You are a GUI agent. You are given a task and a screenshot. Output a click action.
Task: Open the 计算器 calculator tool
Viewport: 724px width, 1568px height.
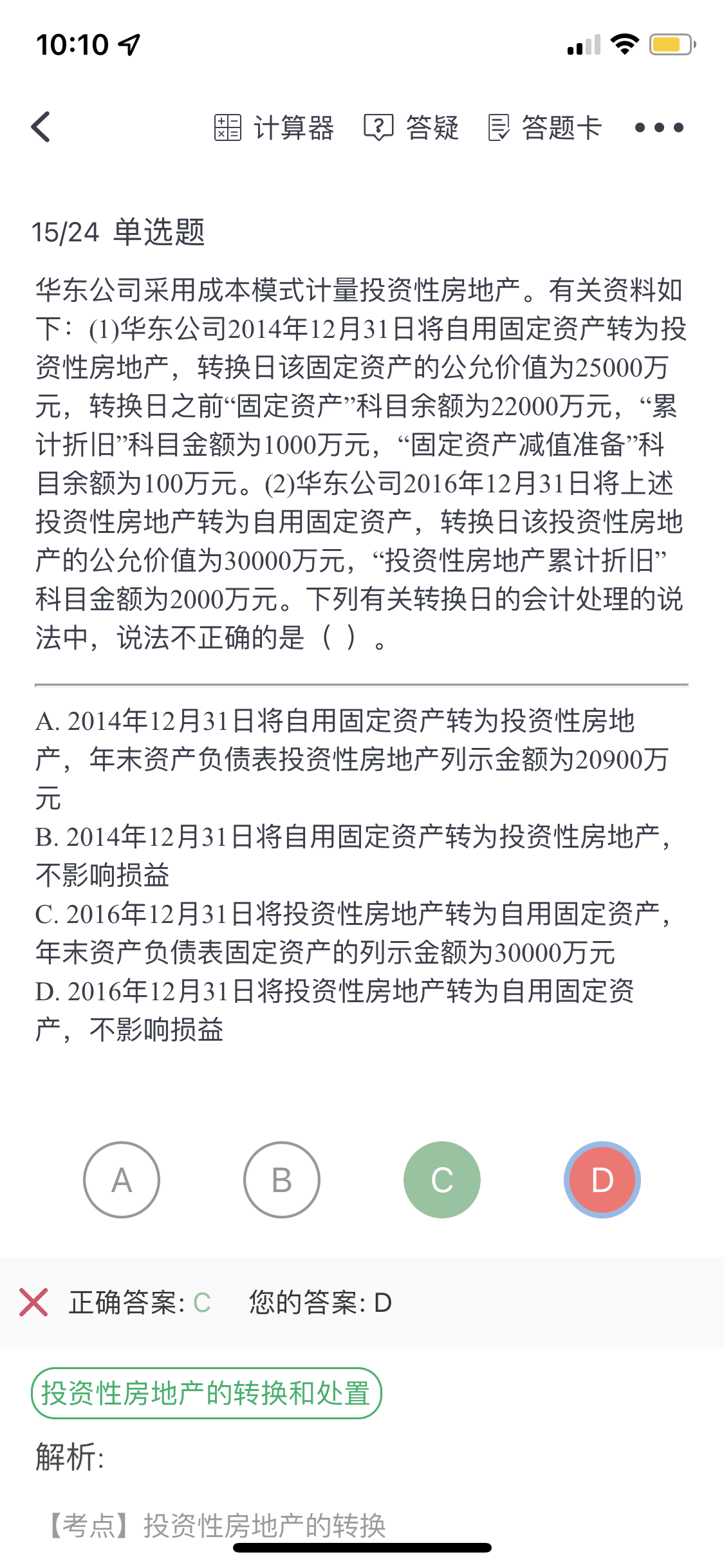coord(274,127)
